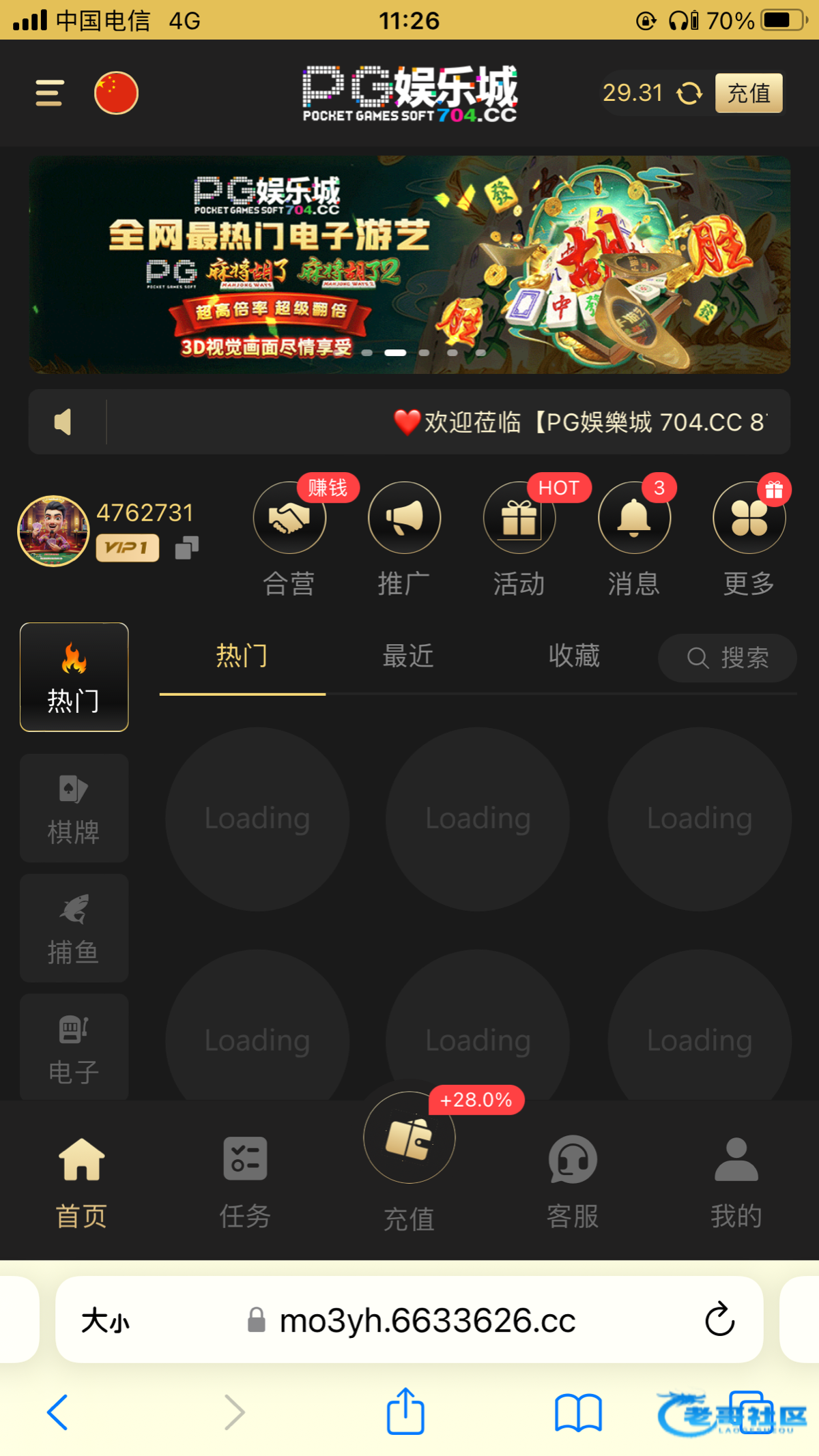Select the 电子 slots category
Viewport: 819px width, 1456px height.
[74, 1047]
